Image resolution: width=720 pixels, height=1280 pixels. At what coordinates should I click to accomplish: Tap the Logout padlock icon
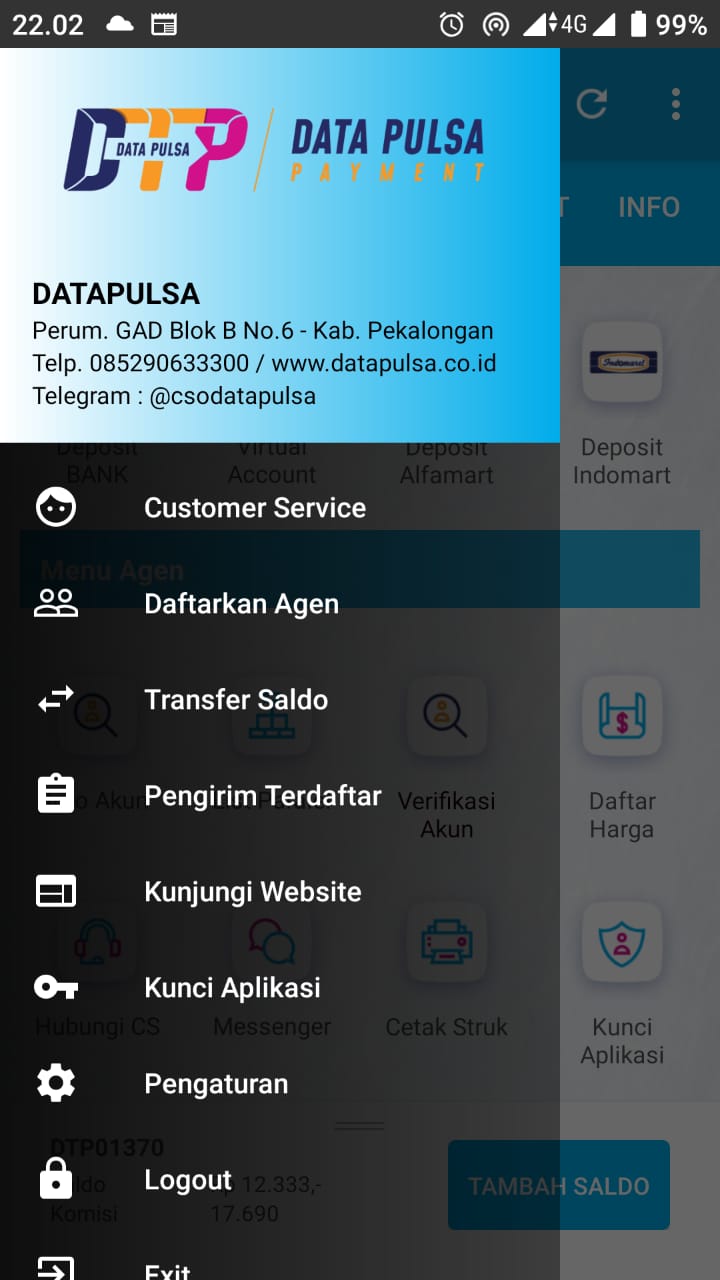56,1179
